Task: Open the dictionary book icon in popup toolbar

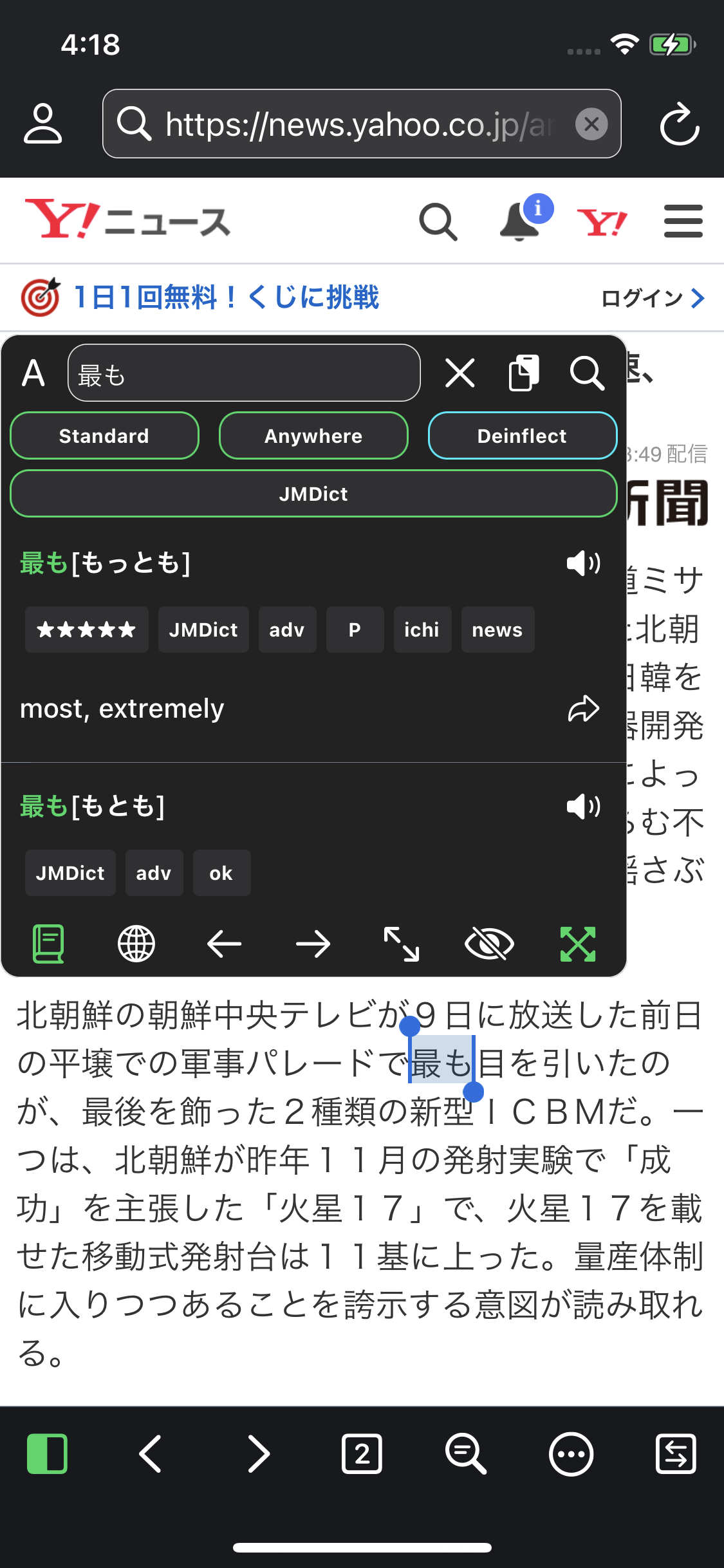Action: [48, 944]
